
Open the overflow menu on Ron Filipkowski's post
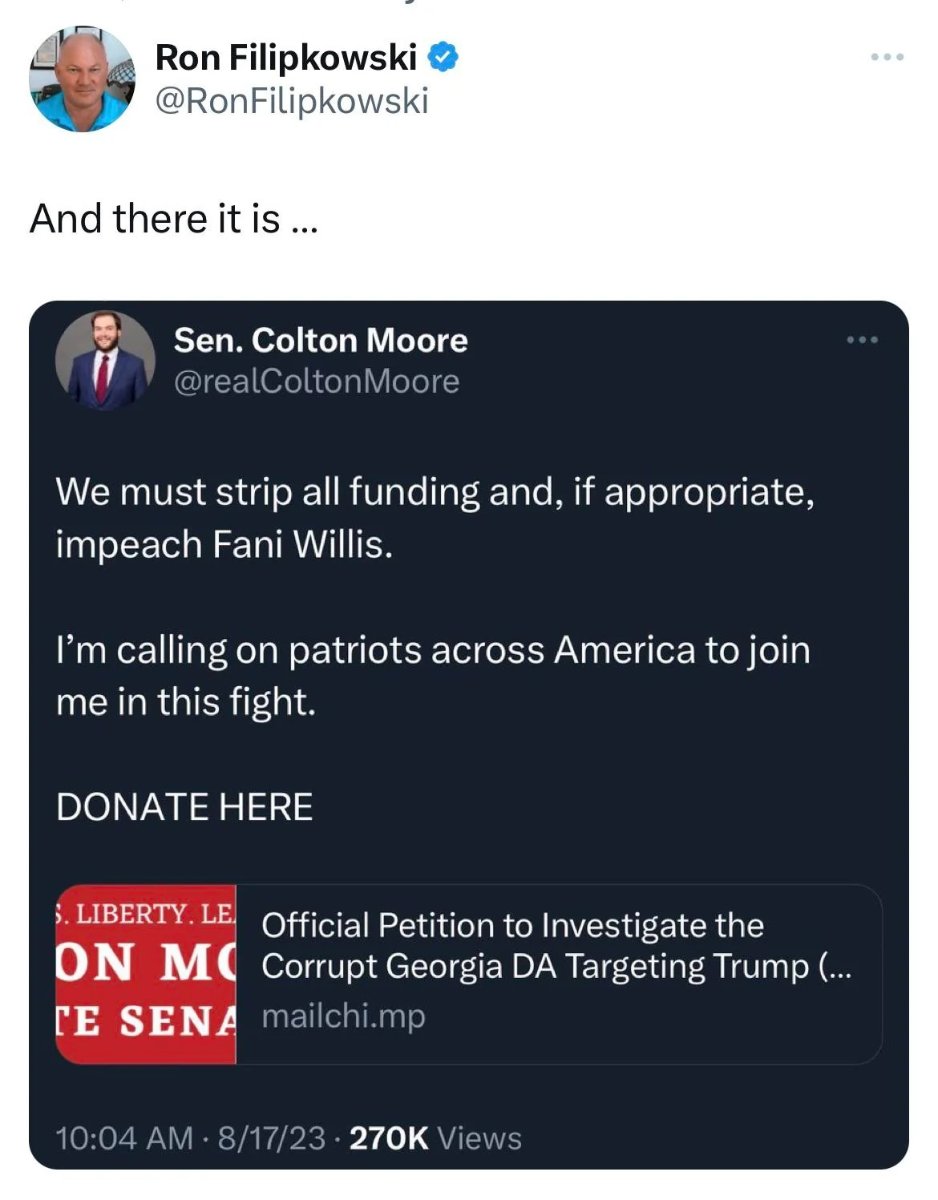886,57
